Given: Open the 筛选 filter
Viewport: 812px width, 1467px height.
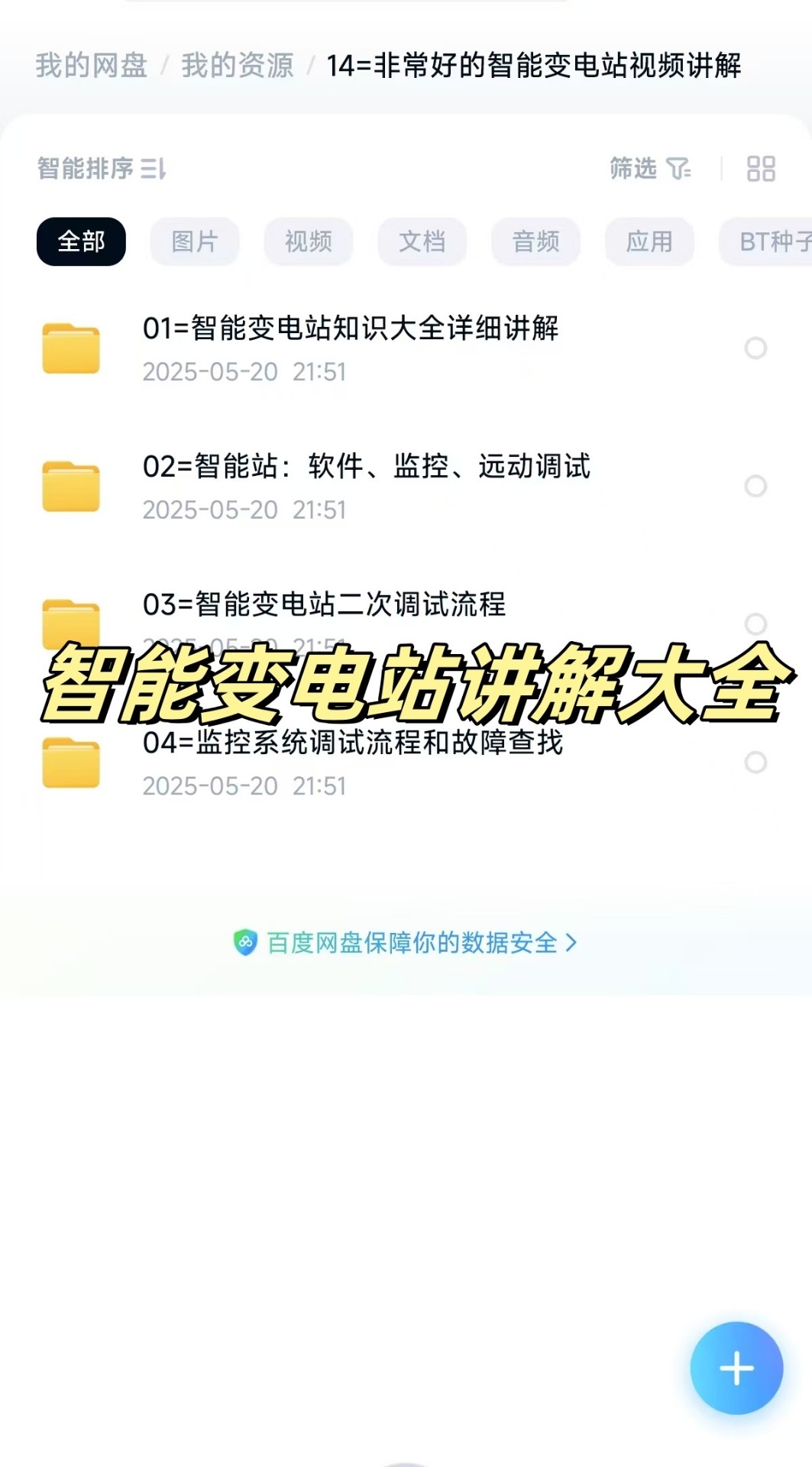Looking at the screenshot, I should 650,168.
